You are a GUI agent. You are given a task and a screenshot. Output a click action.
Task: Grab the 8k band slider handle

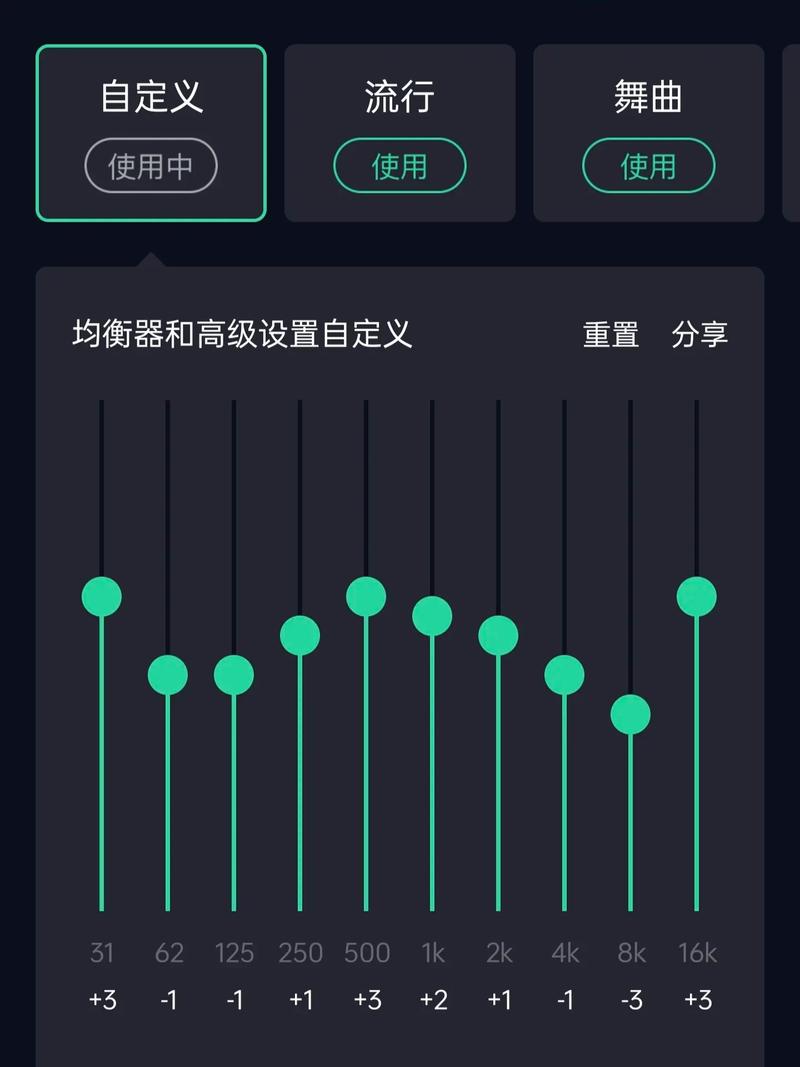(x=630, y=715)
